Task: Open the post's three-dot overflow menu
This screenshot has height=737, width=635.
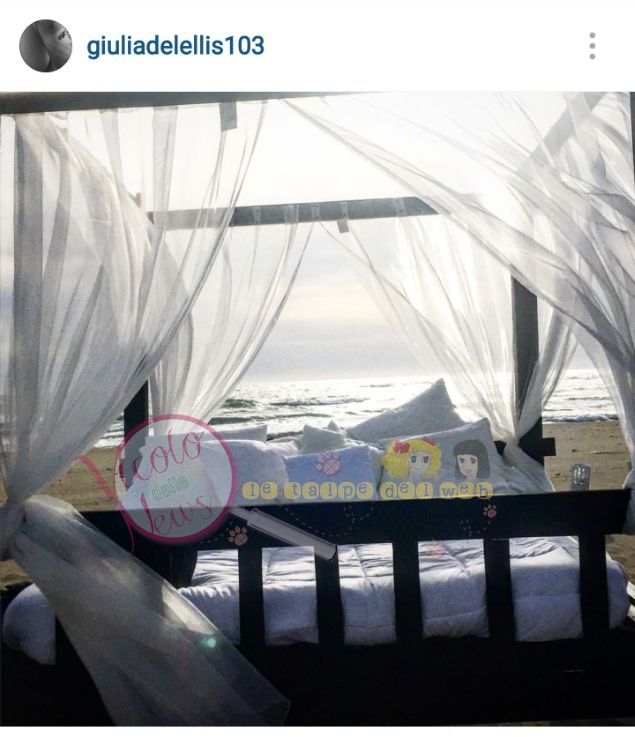Action: pos(592,46)
